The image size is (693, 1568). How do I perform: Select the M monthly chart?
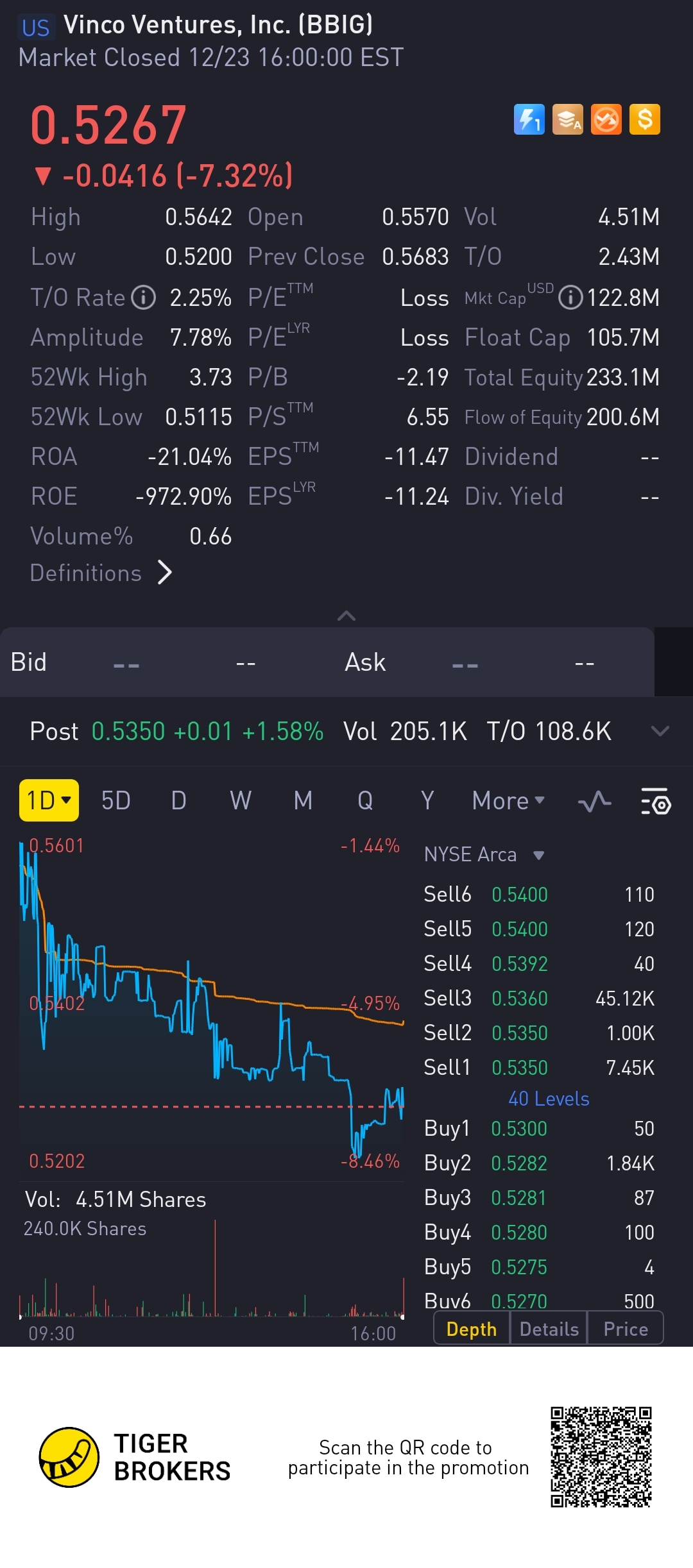click(x=303, y=800)
